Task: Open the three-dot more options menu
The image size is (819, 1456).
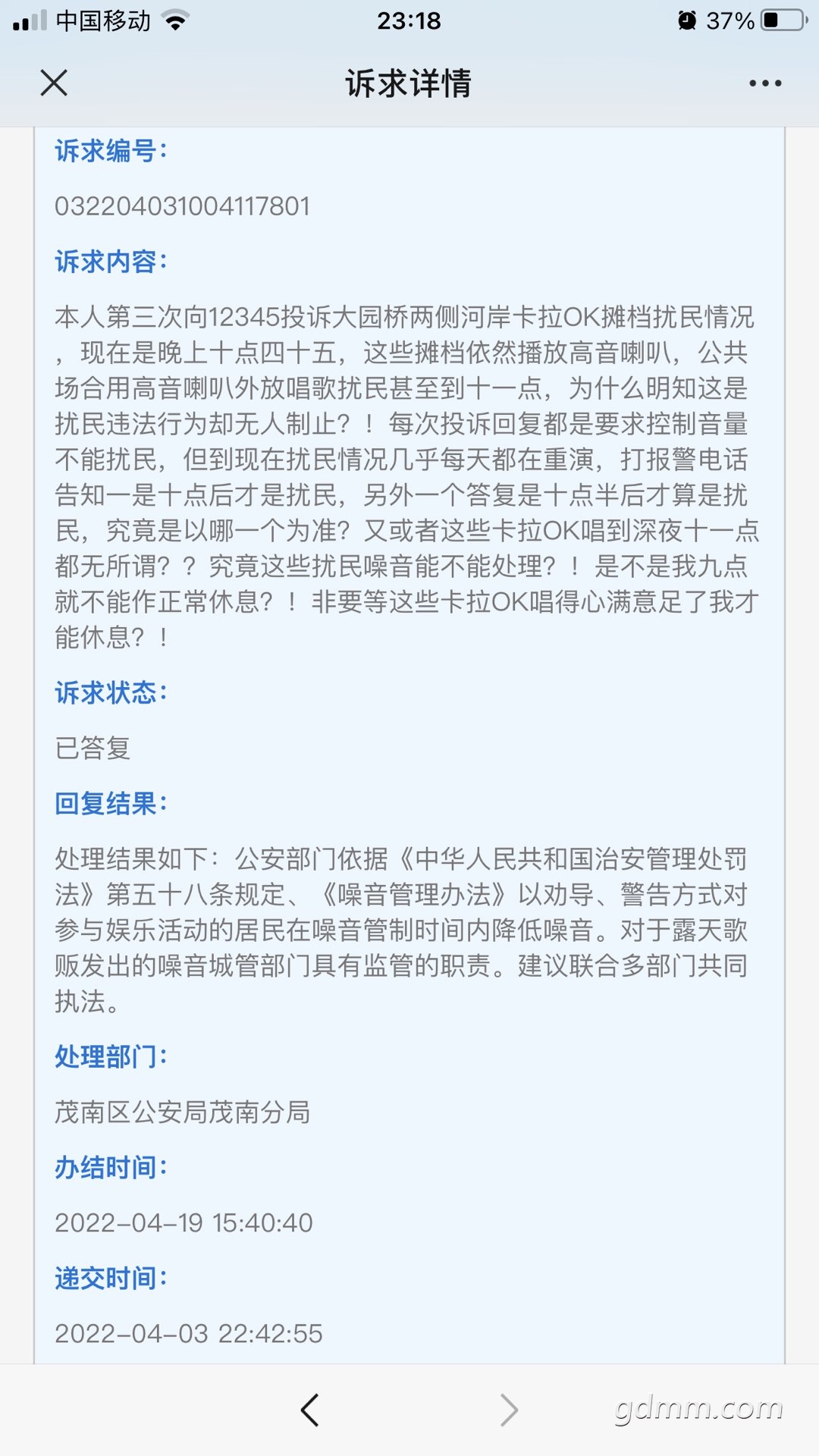Action: coord(765,83)
